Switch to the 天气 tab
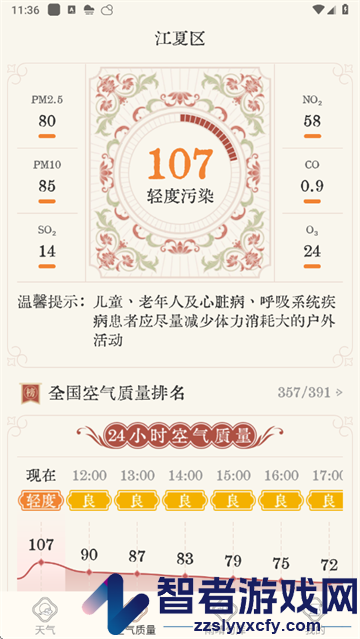The width and height of the screenshot is (360, 639). (45, 615)
